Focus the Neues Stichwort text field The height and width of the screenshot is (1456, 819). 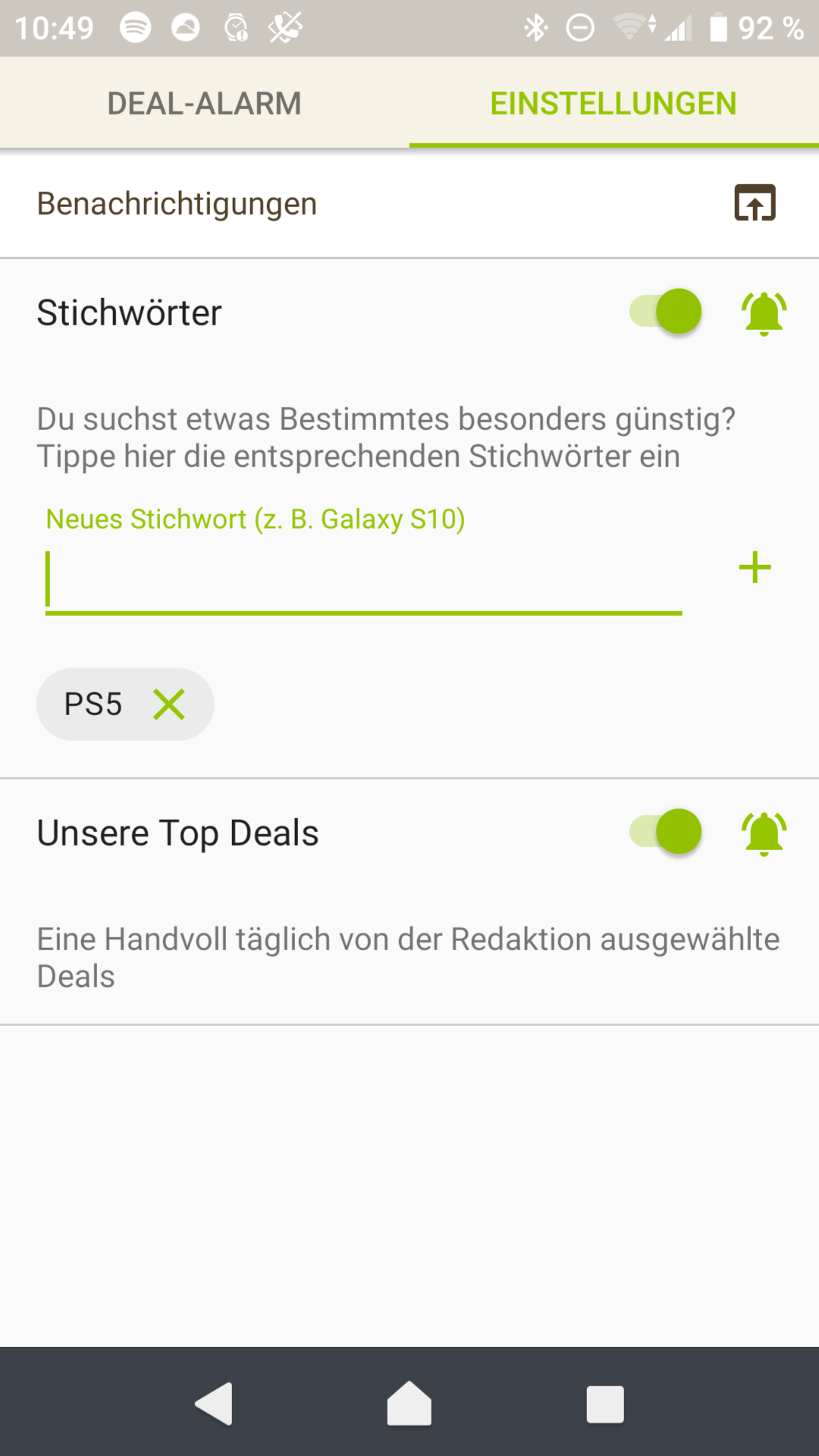[364, 581]
